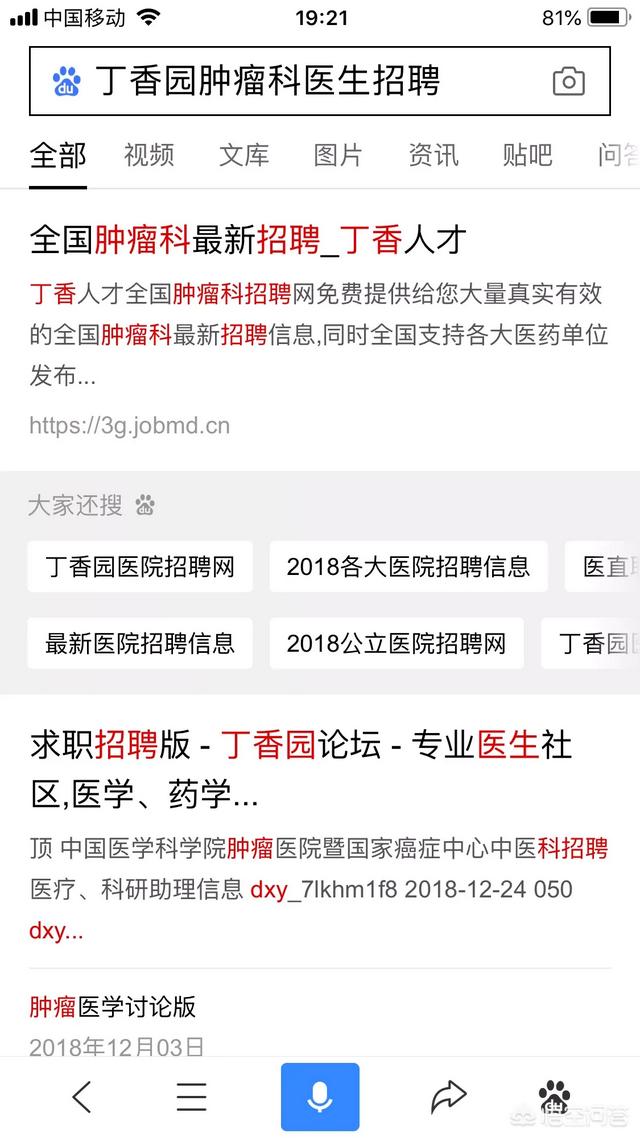Search suggestion 2018公立医院招聘网
This screenshot has height=1138, width=640.
point(396,643)
